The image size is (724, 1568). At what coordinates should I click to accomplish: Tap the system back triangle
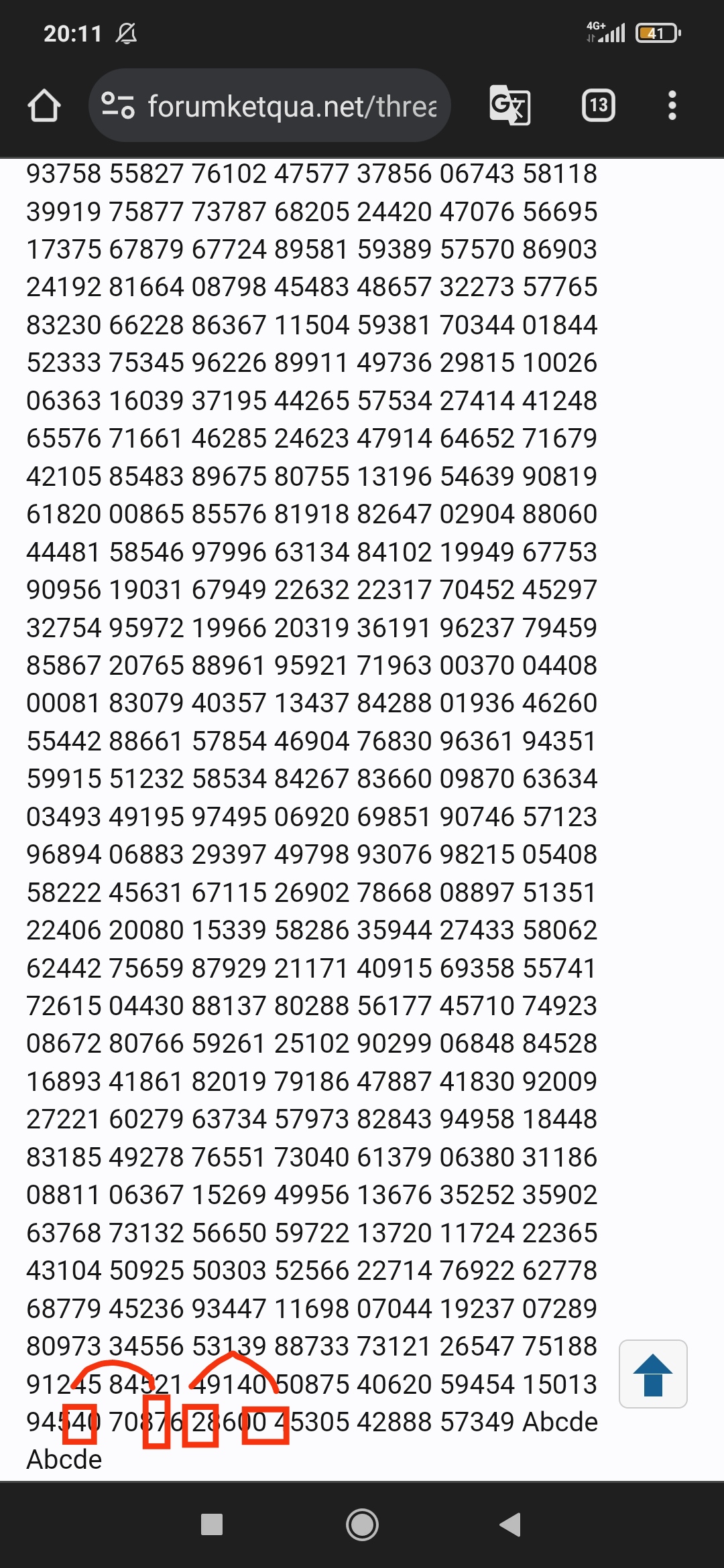[511, 1524]
